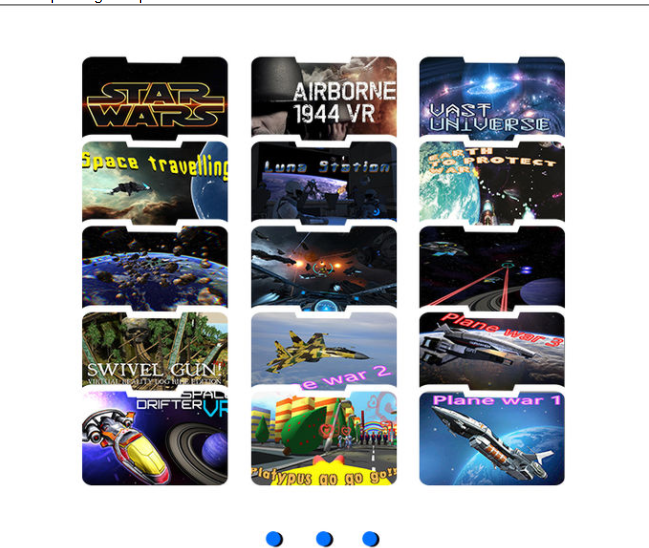Open the Plane war 2 tile
649x548 pixels.
tap(323, 351)
